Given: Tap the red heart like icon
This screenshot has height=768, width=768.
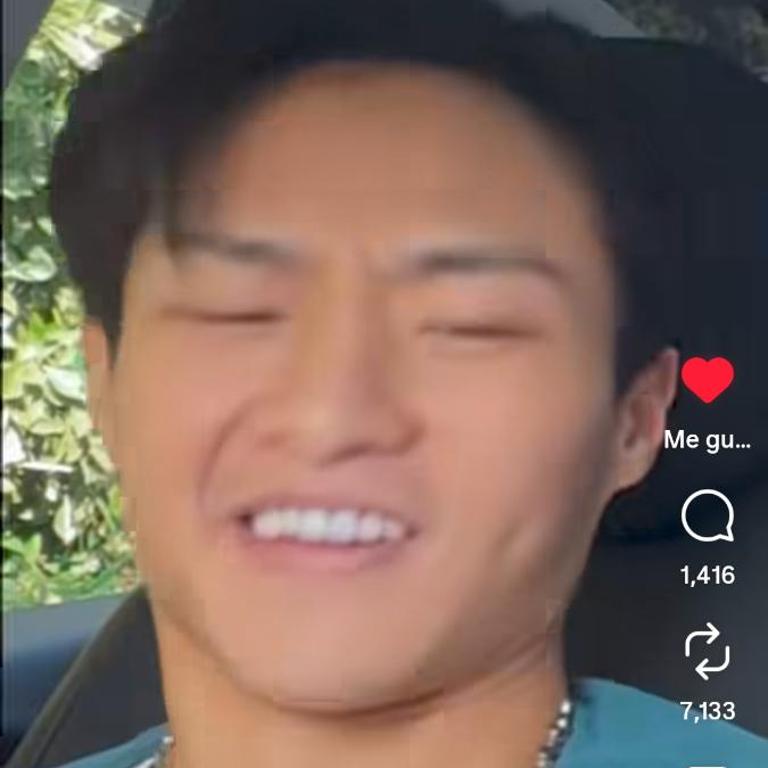Looking at the screenshot, I should coord(707,380).
